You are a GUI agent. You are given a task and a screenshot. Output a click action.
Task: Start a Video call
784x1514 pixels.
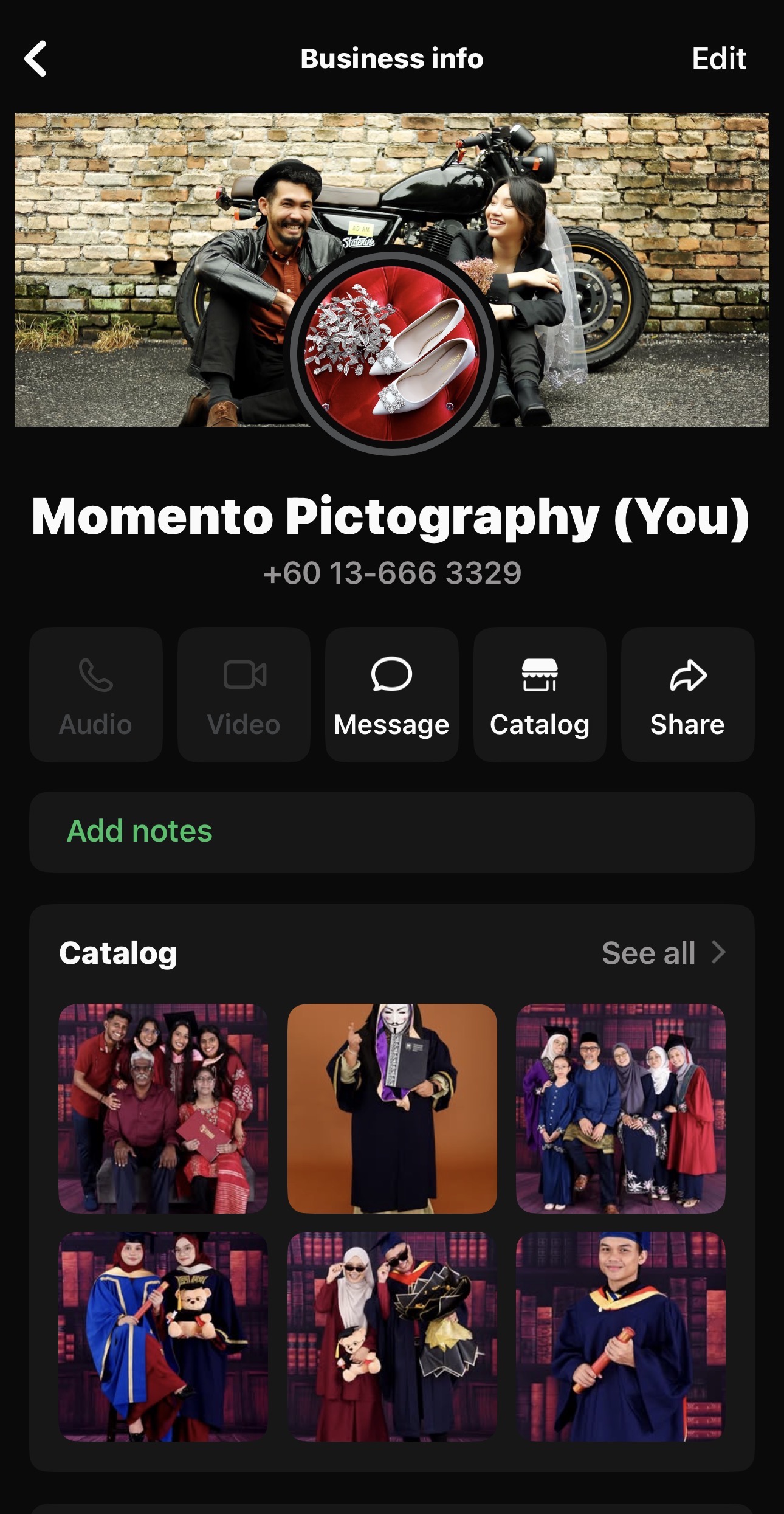click(x=244, y=695)
